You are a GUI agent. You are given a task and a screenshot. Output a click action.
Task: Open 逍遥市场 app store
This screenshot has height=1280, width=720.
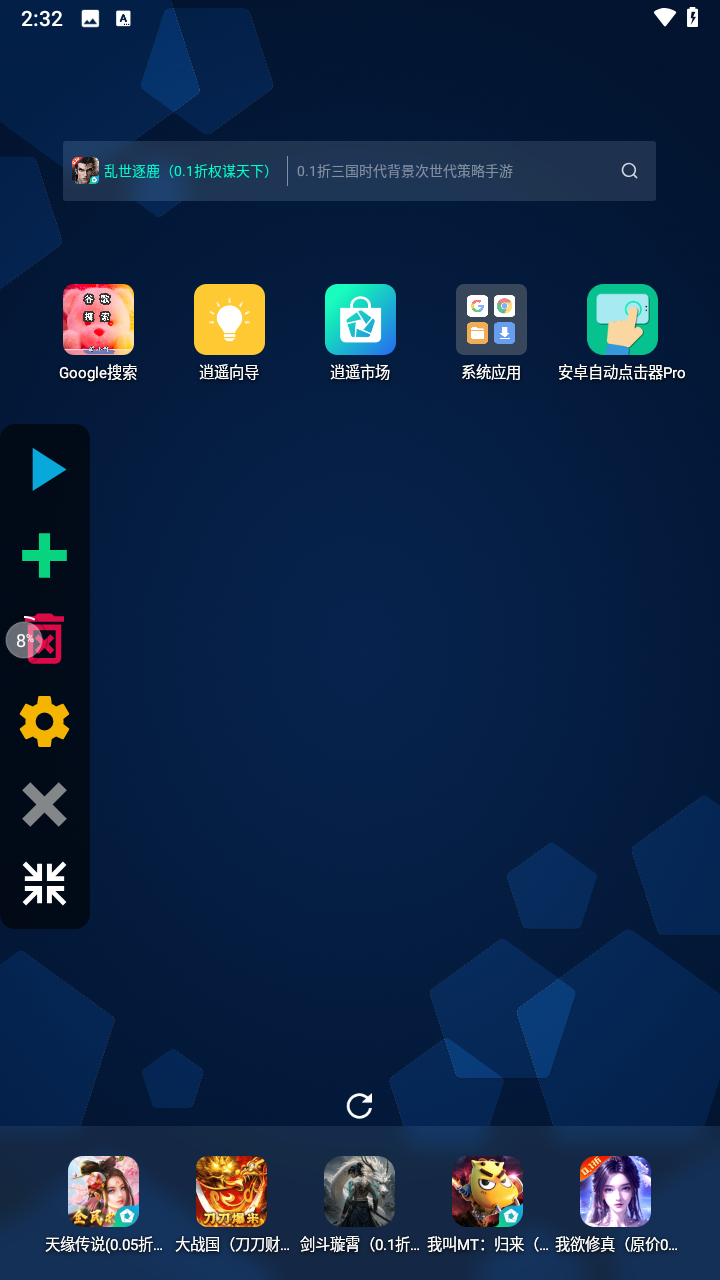click(360, 320)
